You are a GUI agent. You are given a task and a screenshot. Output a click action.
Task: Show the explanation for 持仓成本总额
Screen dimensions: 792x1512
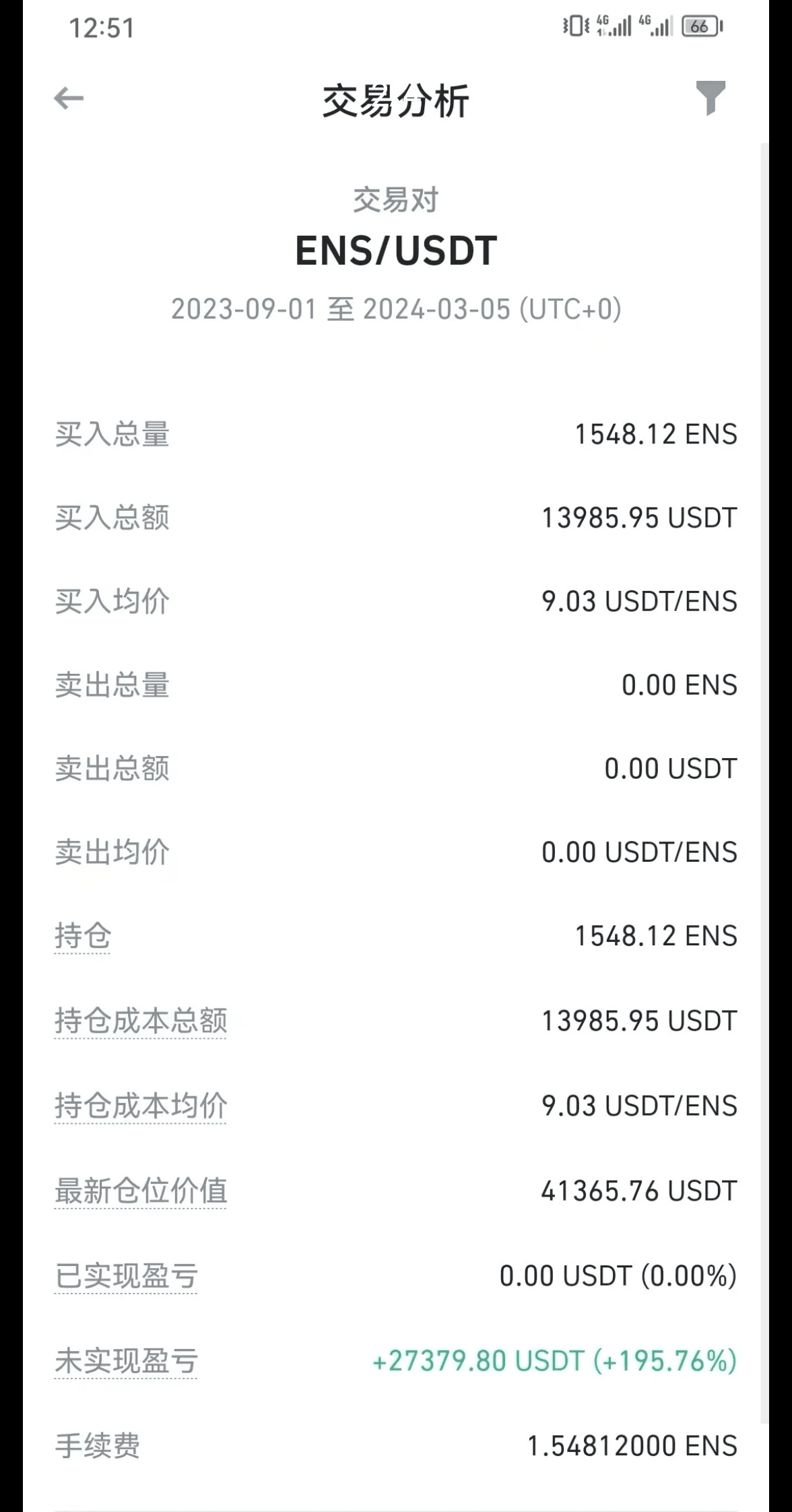(x=141, y=1021)
